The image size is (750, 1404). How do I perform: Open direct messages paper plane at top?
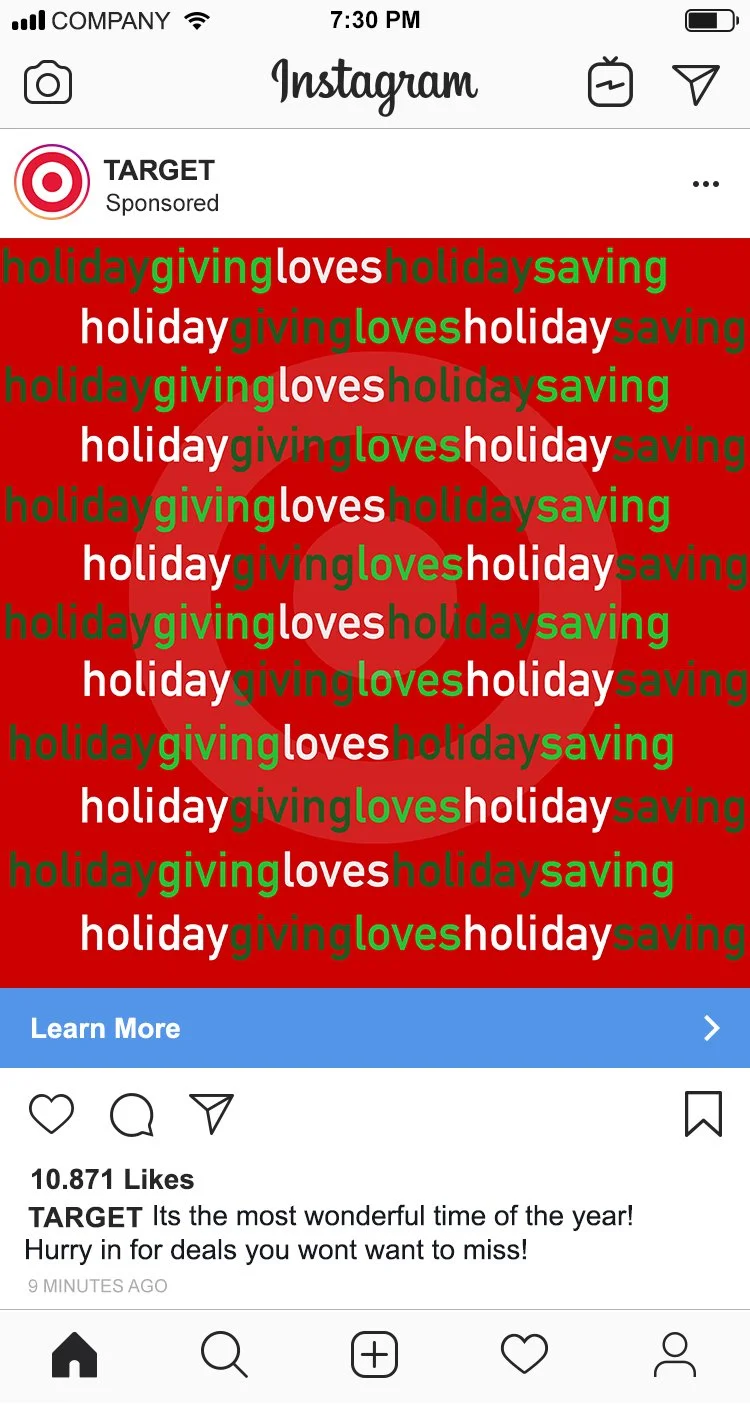point(696,84)
